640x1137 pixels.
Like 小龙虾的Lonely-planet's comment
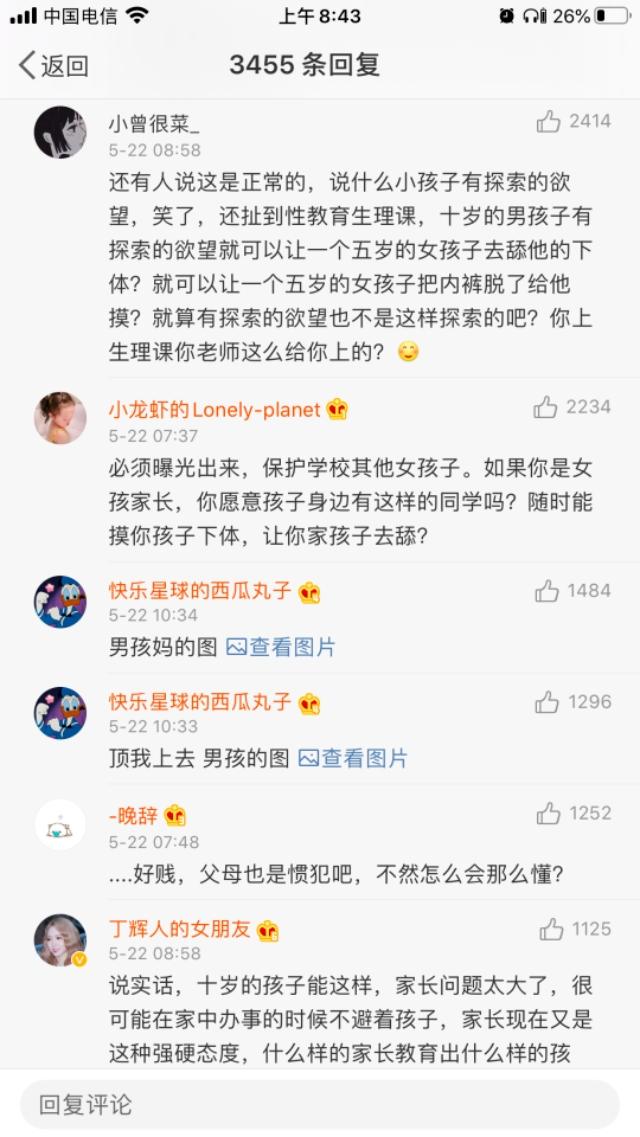click(546, 407)
